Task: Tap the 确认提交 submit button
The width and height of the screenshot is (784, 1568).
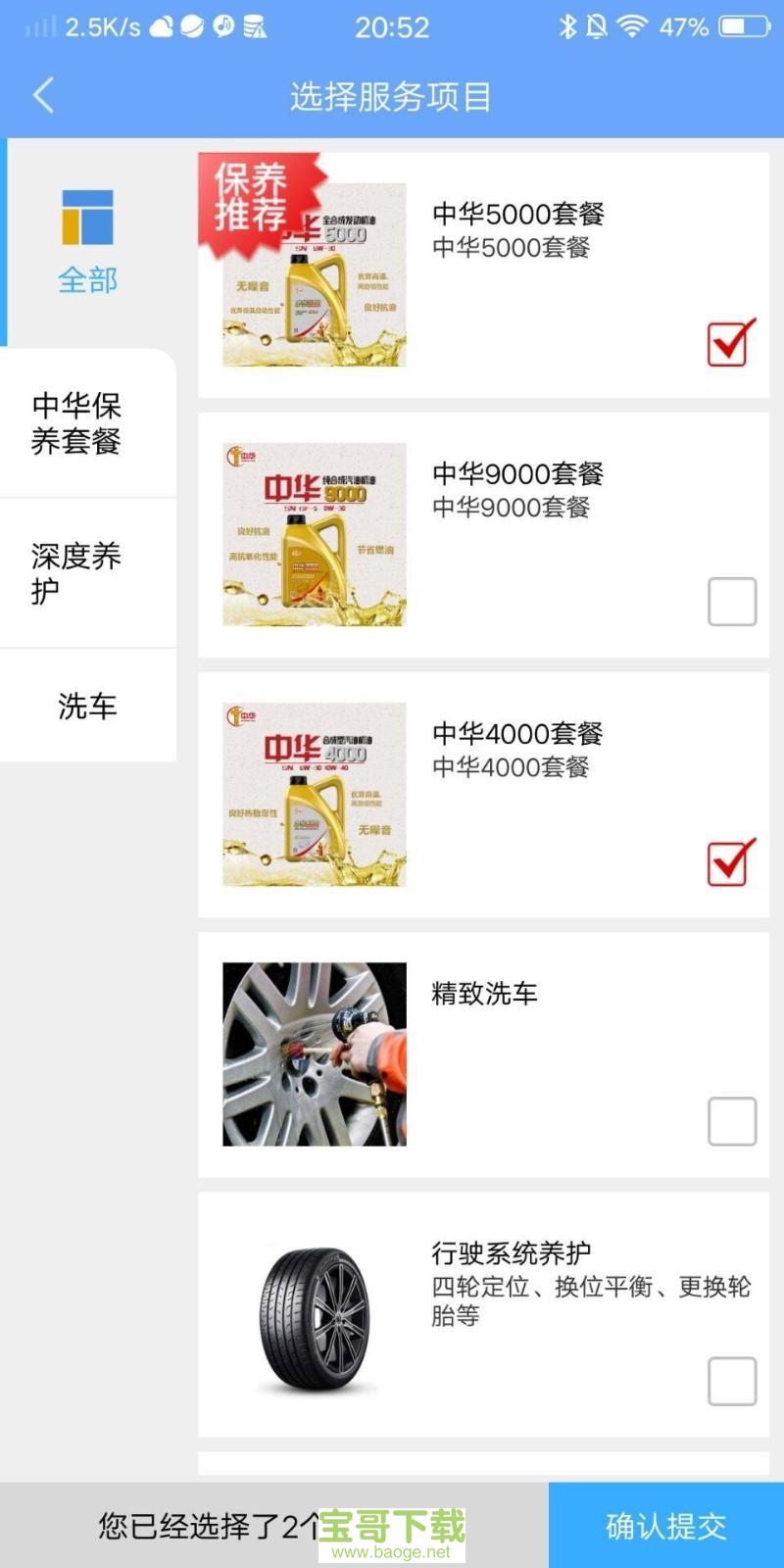Action: pos(666,1525)
